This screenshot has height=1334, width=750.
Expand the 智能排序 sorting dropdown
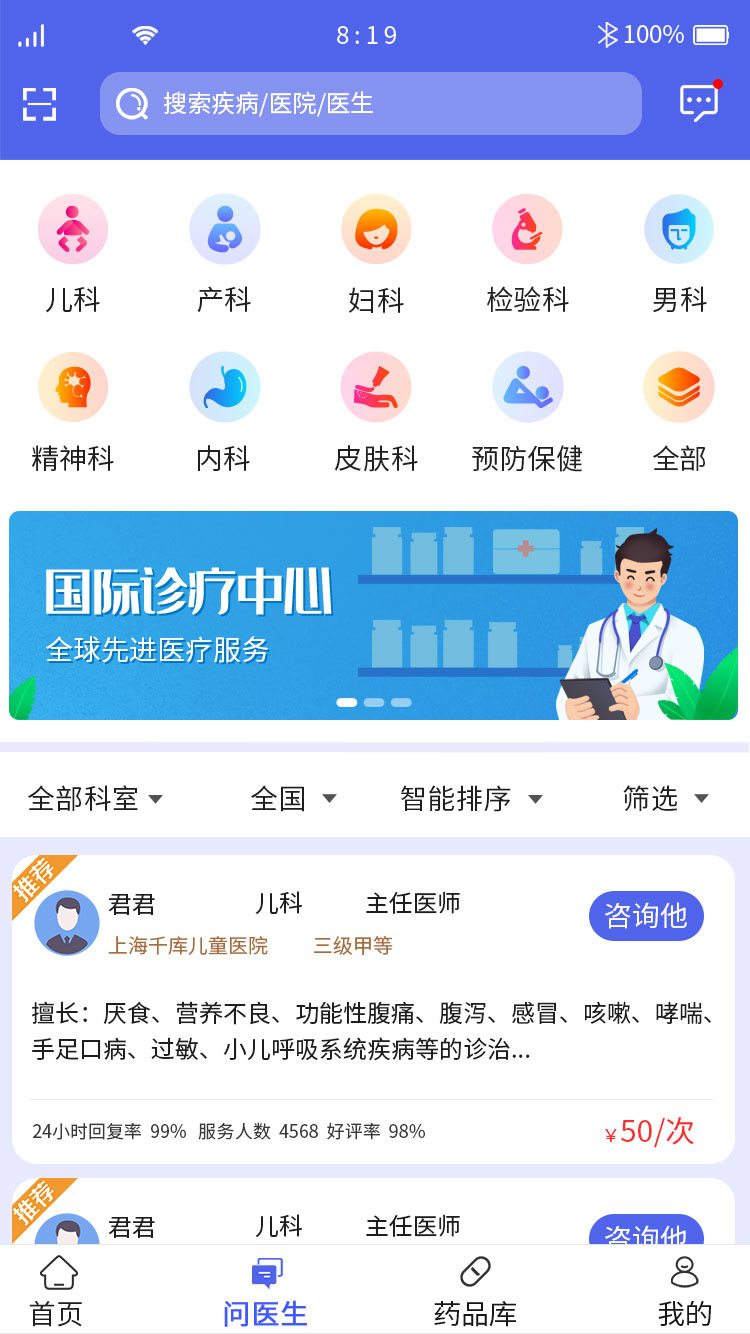[x=471, y=799]
